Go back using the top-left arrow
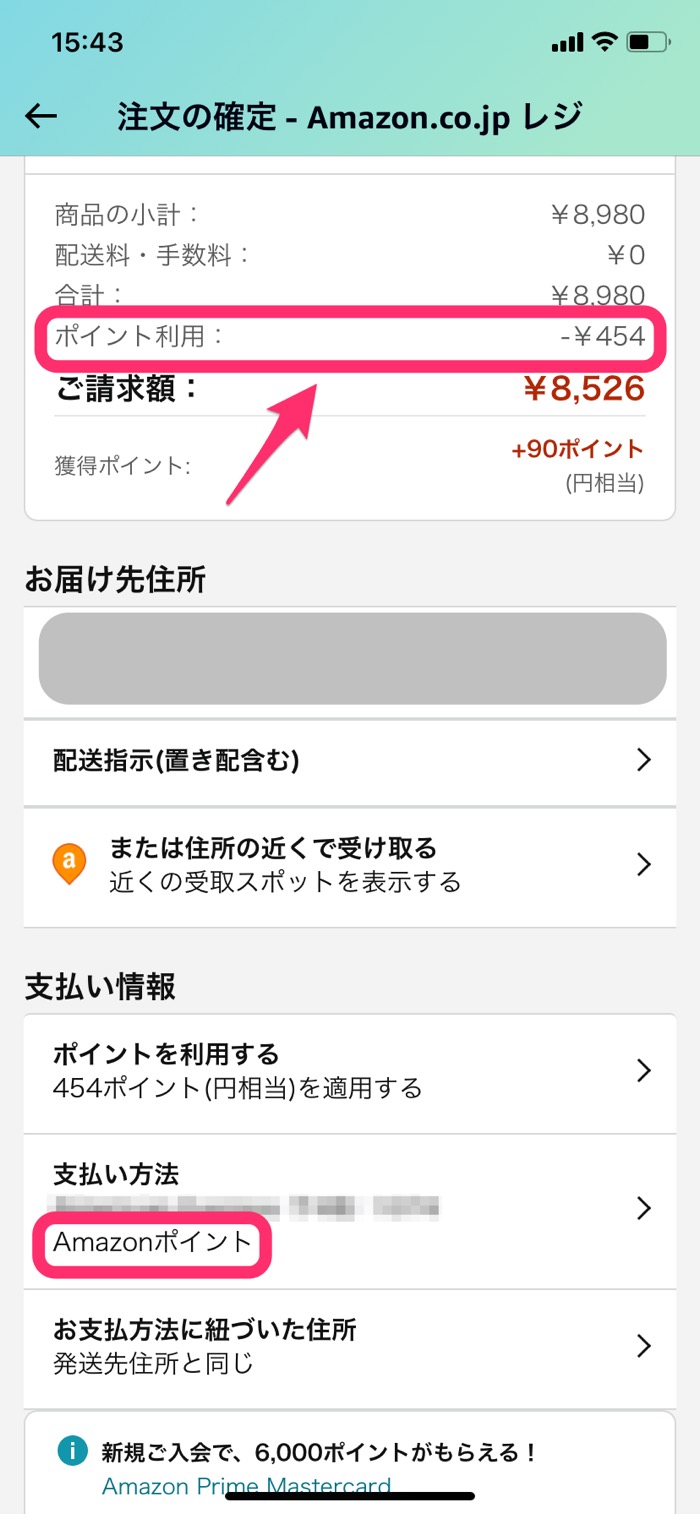Viewport: 700px width, 1514px height. (41, 117)
